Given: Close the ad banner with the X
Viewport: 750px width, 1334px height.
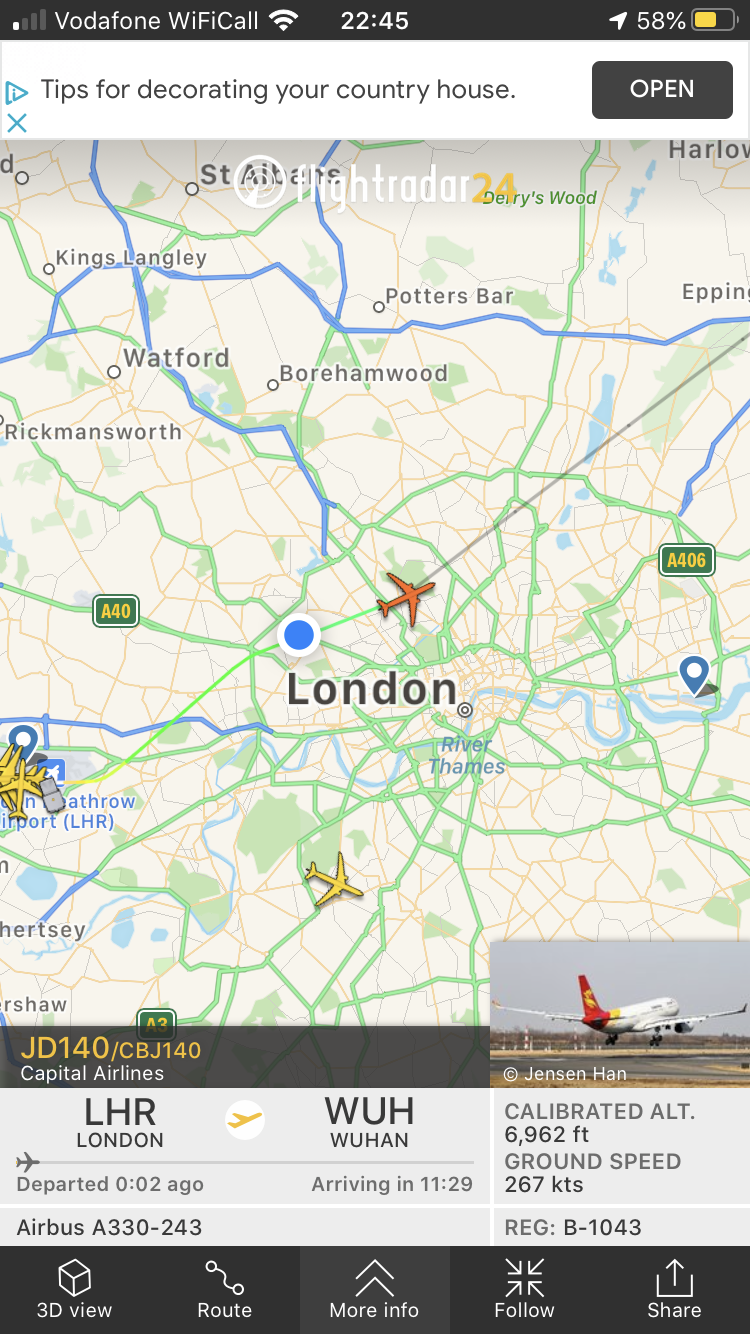Looking at the screenshot, I should click(x=17, y=123).
